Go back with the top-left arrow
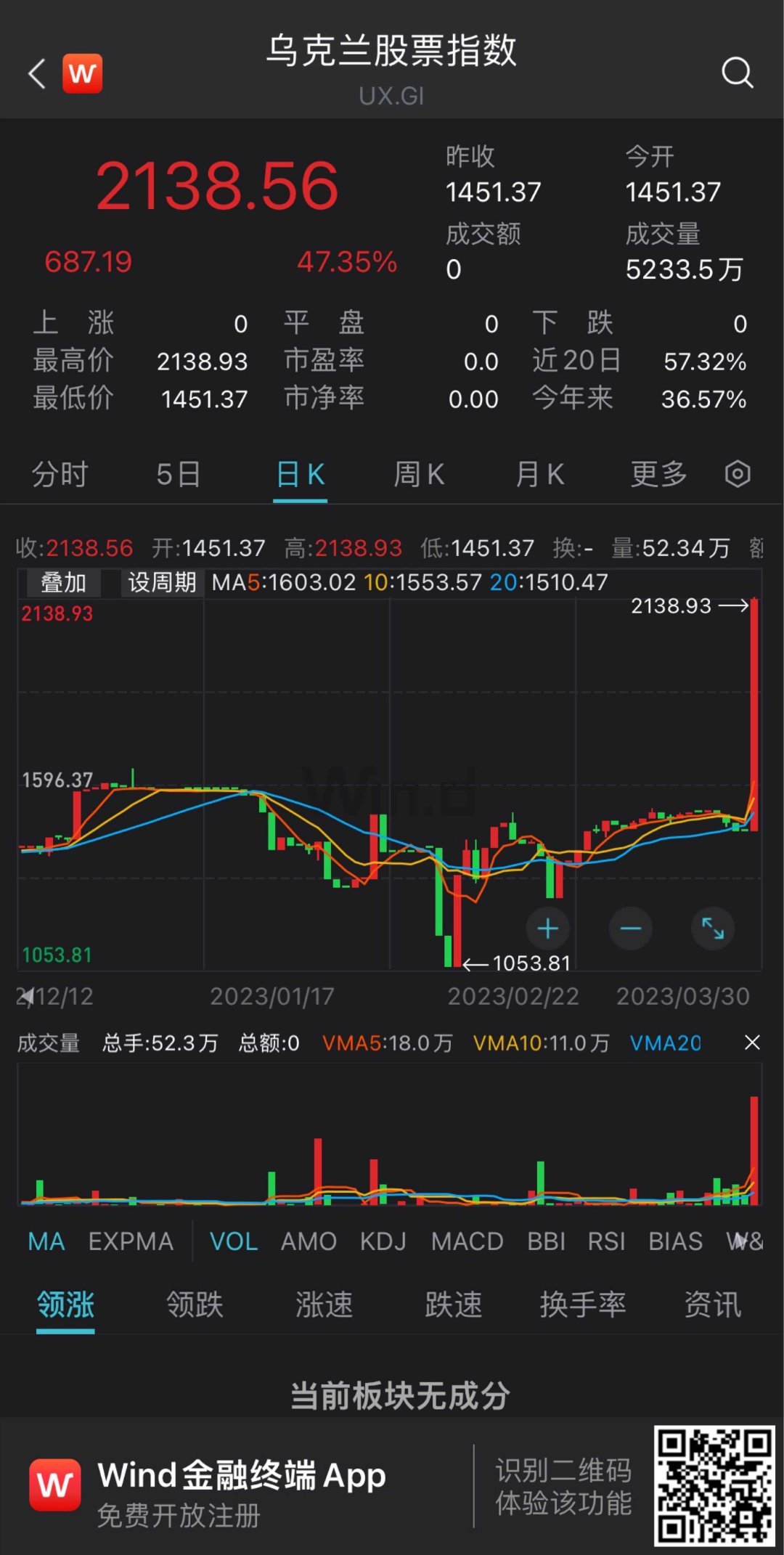 click(37, 73)
